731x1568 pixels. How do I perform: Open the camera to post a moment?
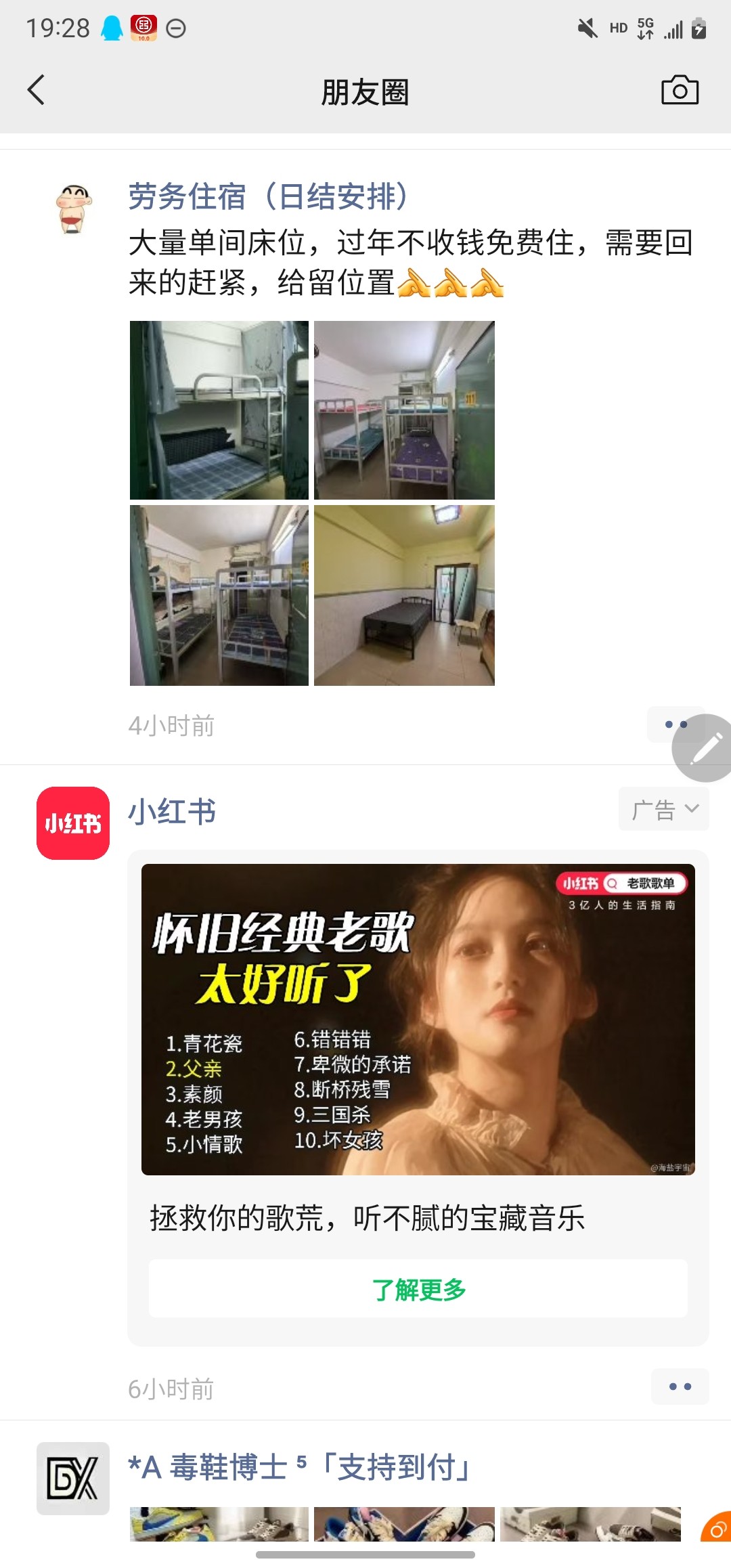[x=680, y=90]
